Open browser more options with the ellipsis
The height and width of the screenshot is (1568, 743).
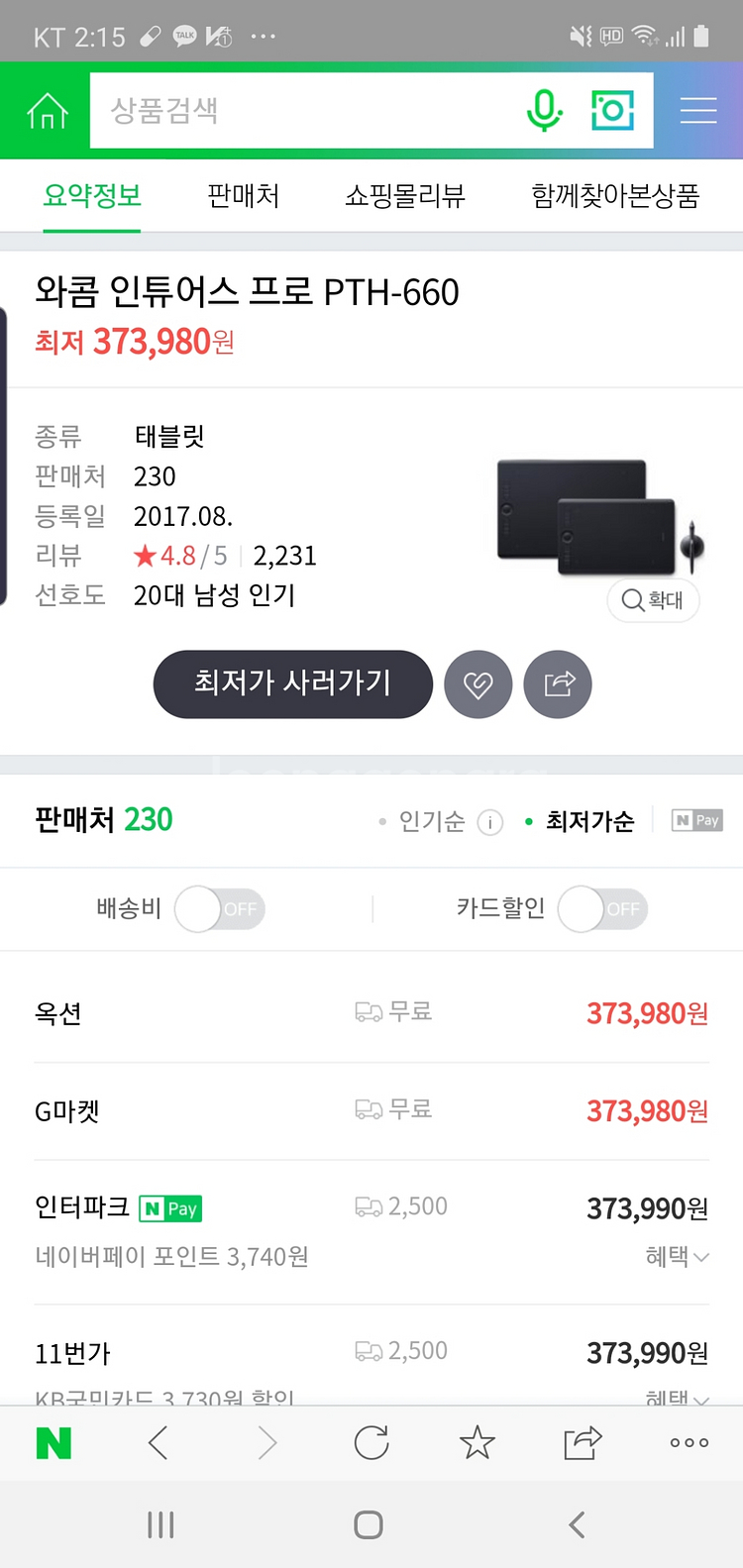pyautogui.click(x=688, y=1443)
